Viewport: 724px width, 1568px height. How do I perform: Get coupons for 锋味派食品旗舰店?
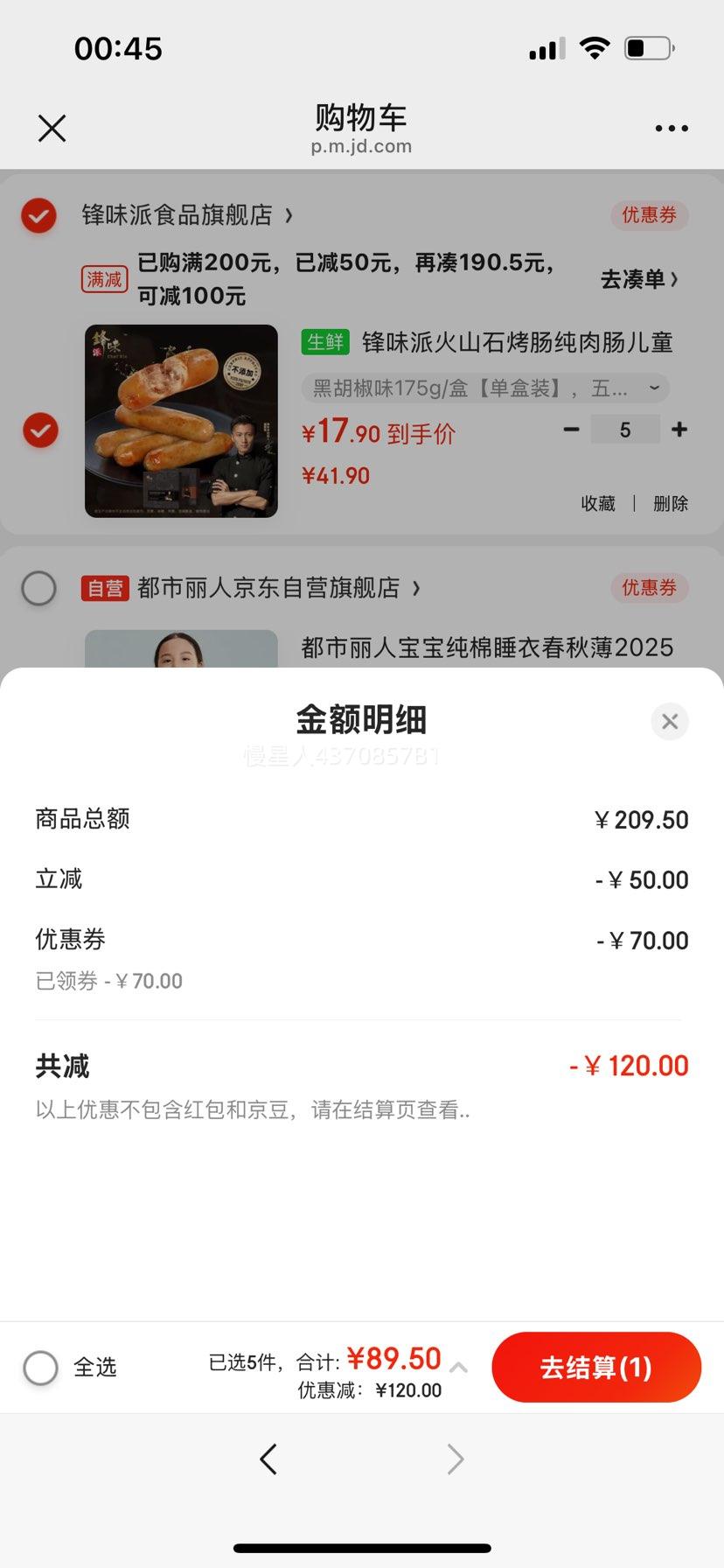649,215
